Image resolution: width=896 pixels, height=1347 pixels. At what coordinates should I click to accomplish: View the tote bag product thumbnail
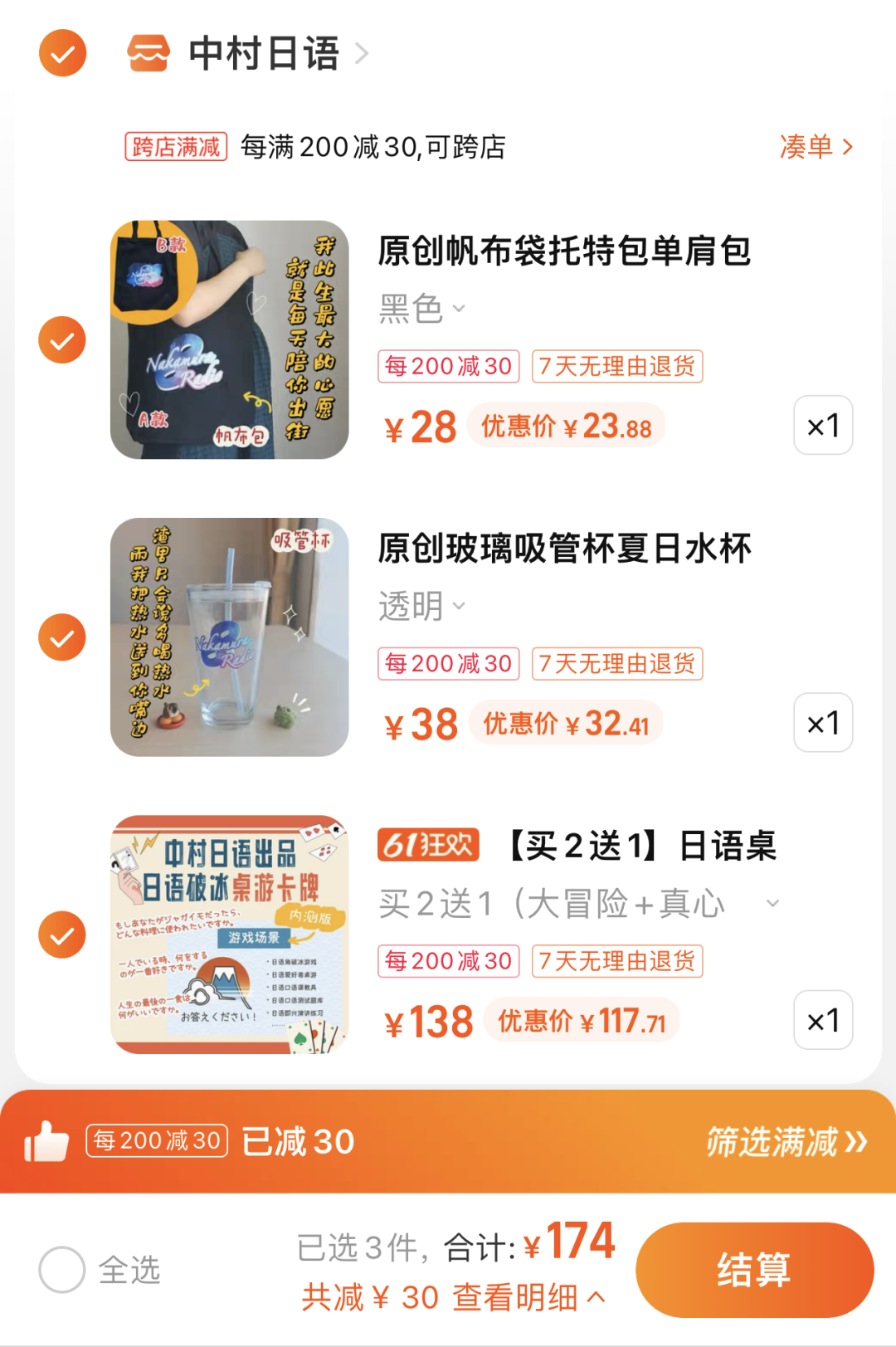tap(229, 340)
